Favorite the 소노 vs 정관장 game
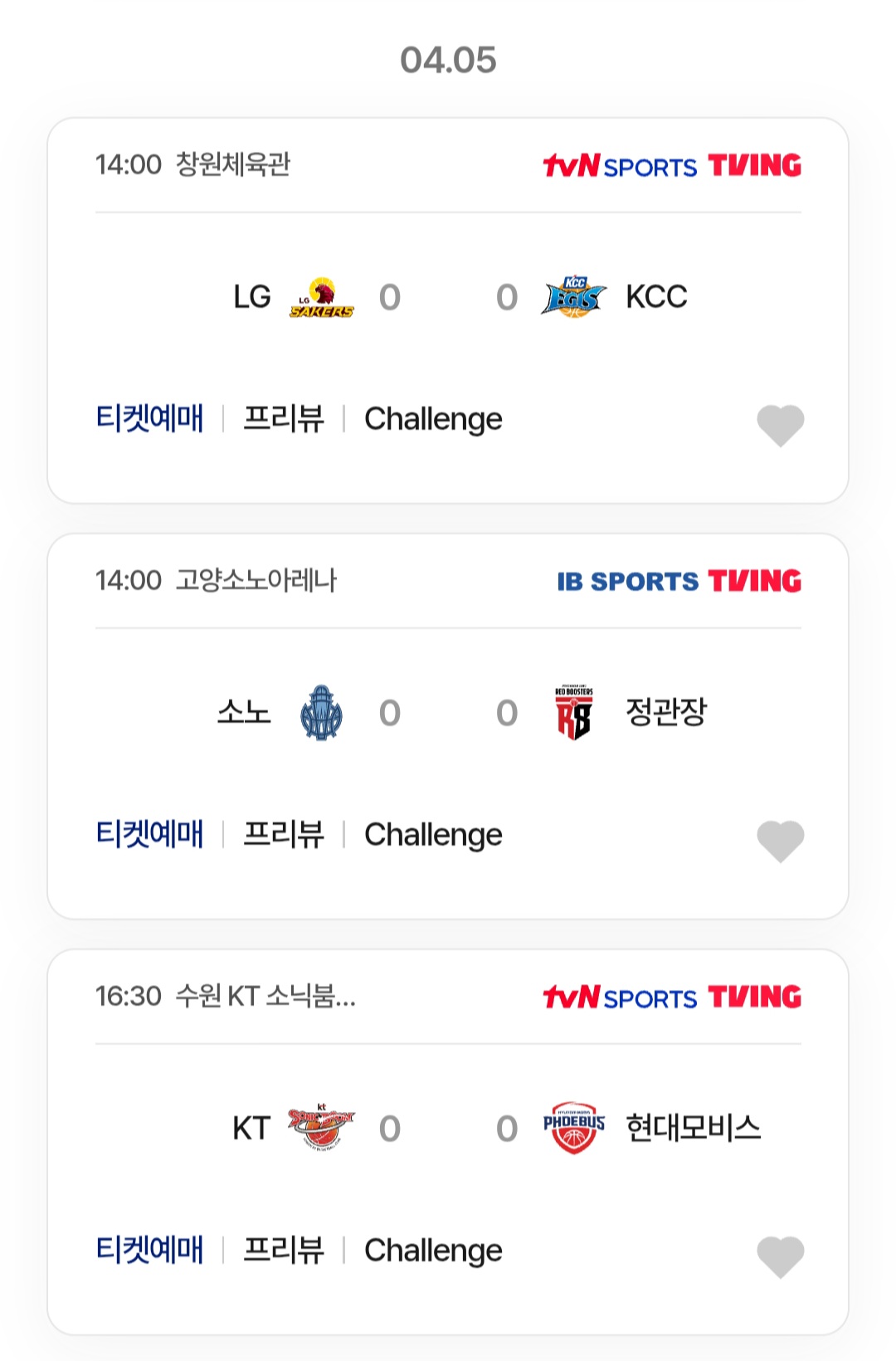This screenshot has width=896, height=1361. 780,841
